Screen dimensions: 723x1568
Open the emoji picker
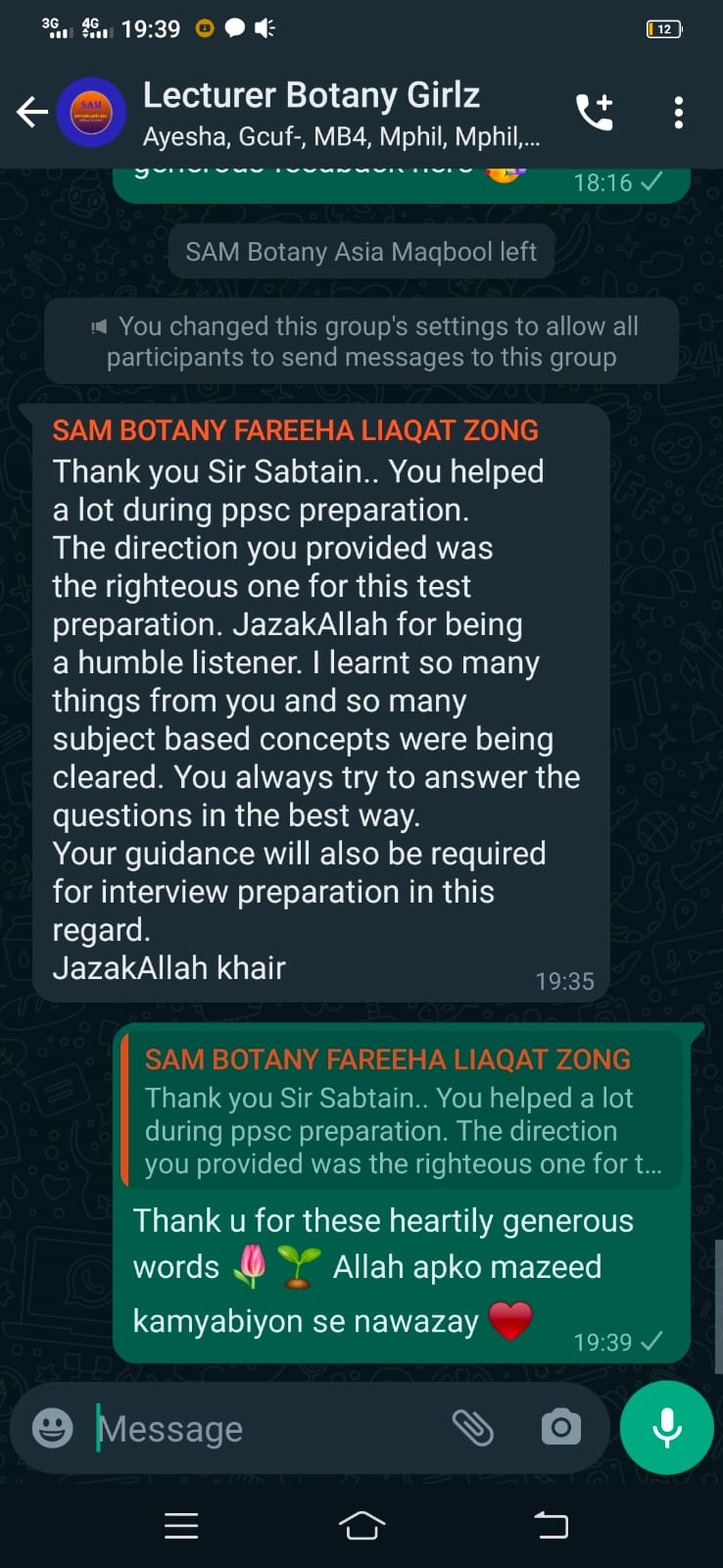[53, 1428]
